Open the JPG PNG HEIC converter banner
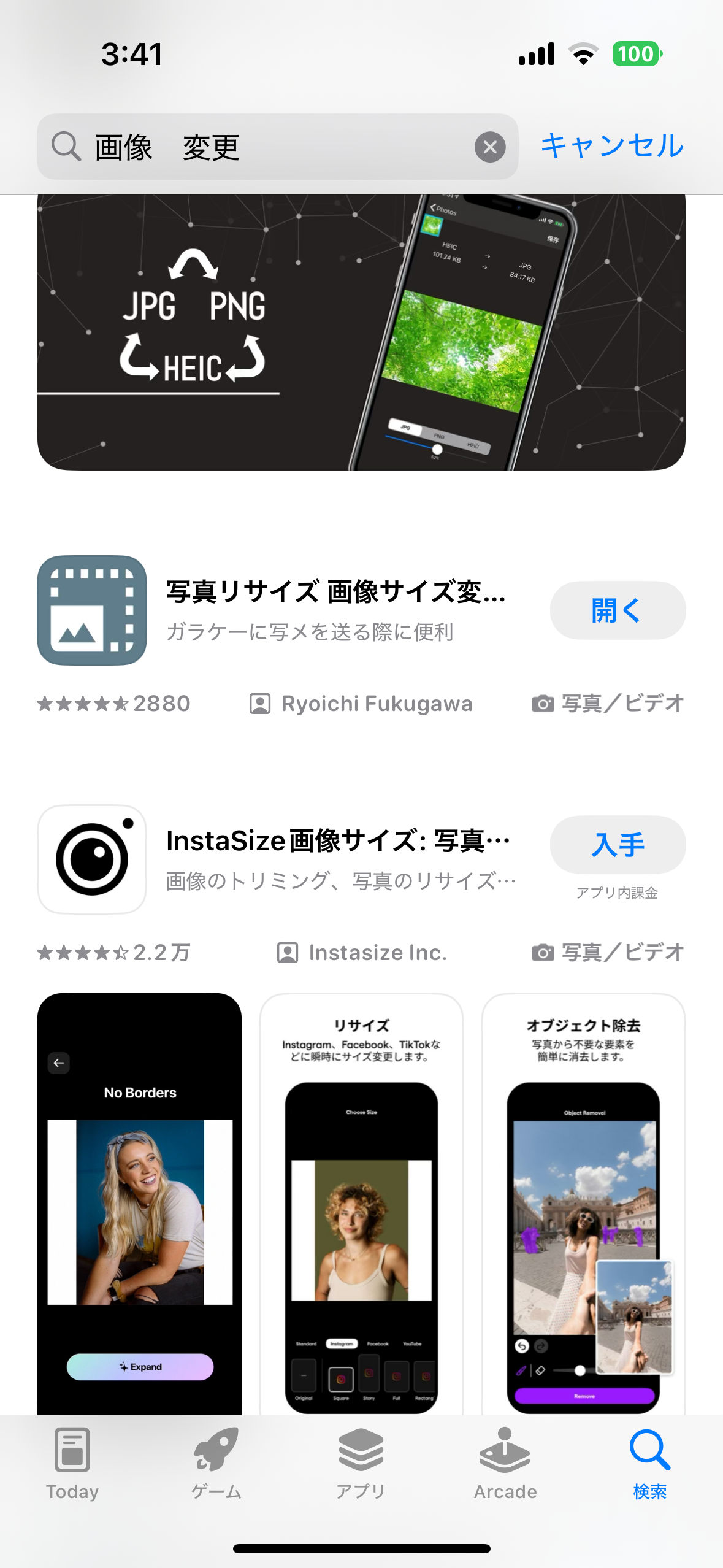The height and width of the screenshot is (1568, 723). [361, 332]
